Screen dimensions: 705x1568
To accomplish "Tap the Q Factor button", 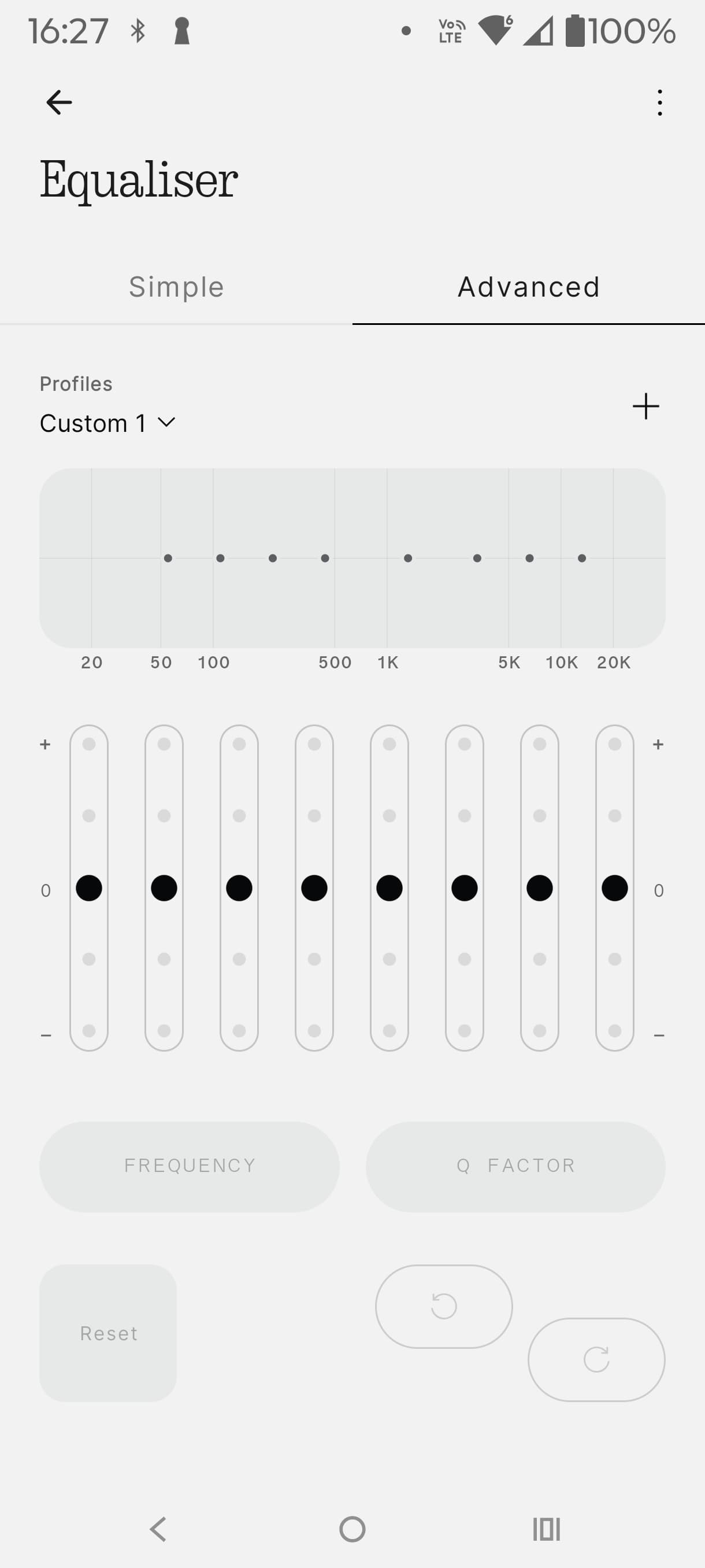I will [x=515, y=1166].
